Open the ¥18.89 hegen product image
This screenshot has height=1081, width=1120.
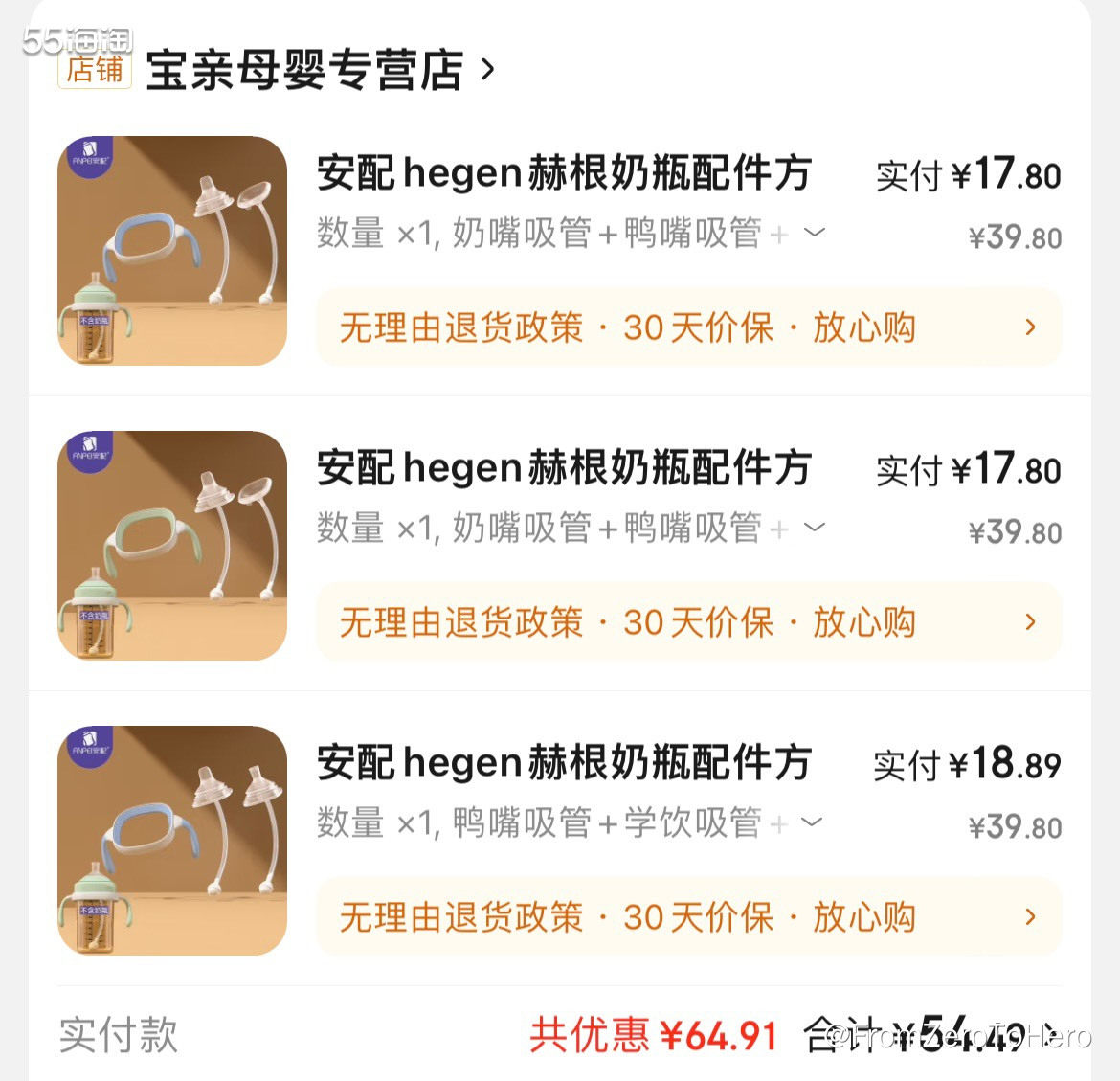coord(172,841)
